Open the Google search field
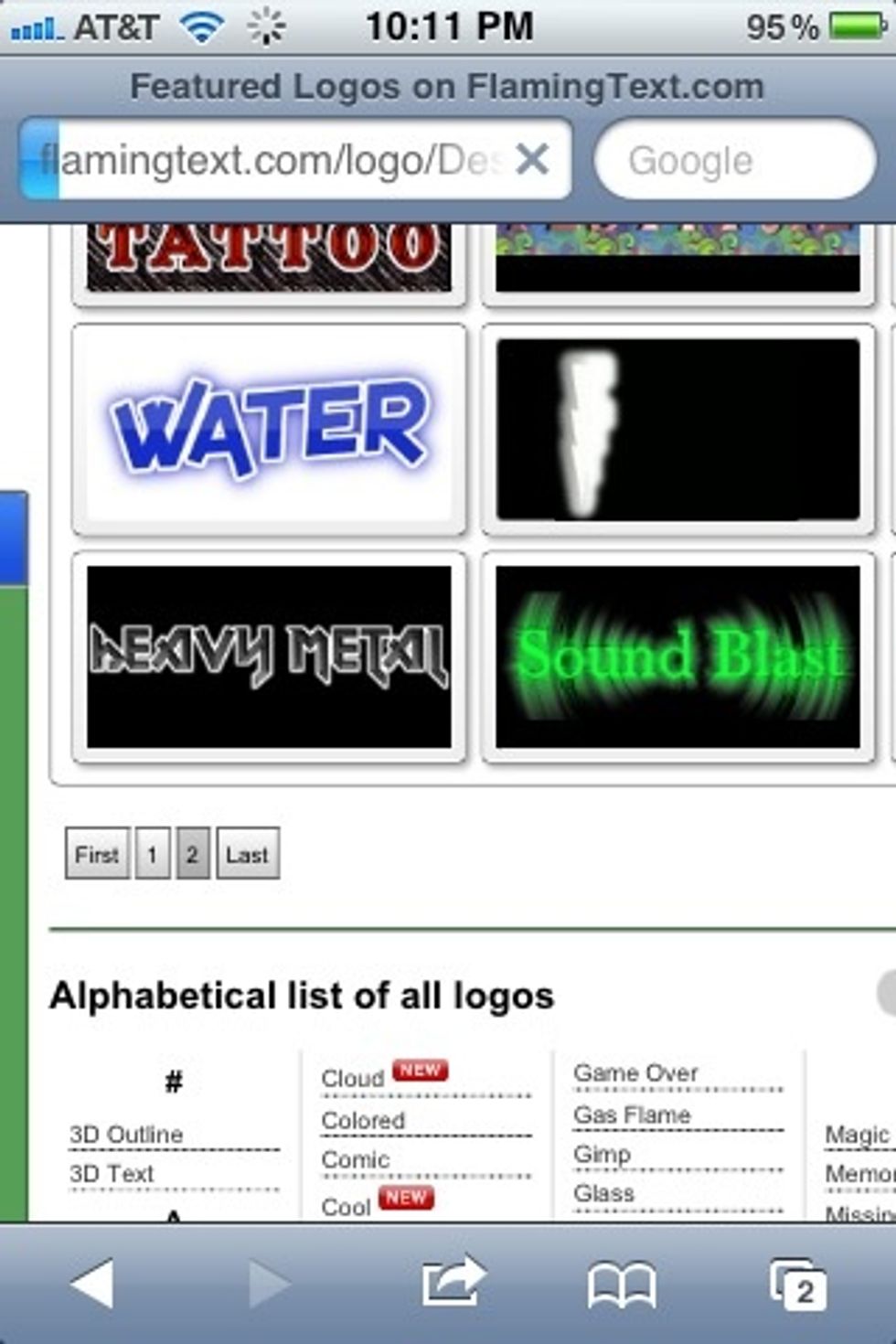Viewport: 896px width, 1344px height. 734,161
